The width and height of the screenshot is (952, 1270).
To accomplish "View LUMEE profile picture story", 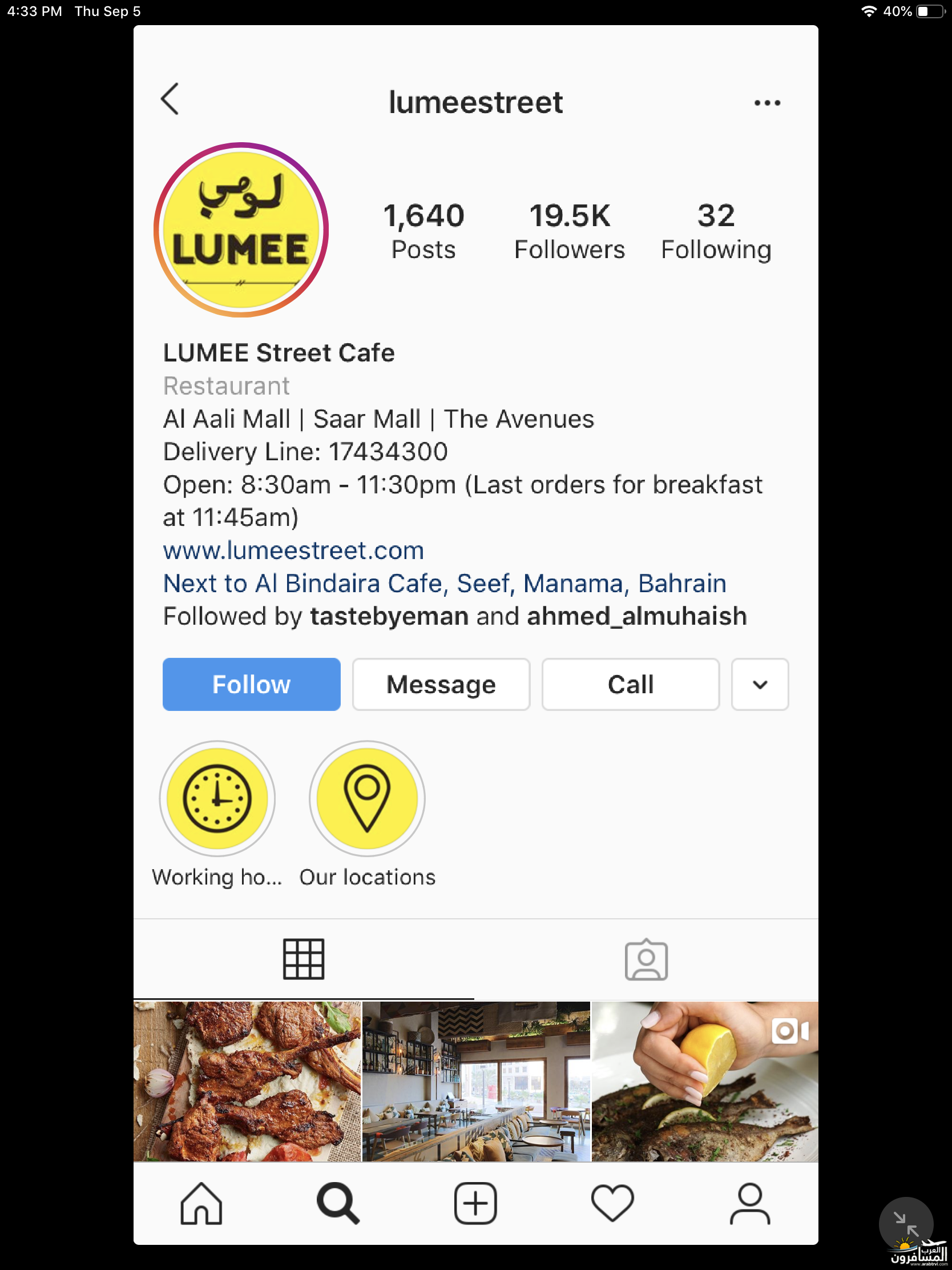I will click(241, 230).
